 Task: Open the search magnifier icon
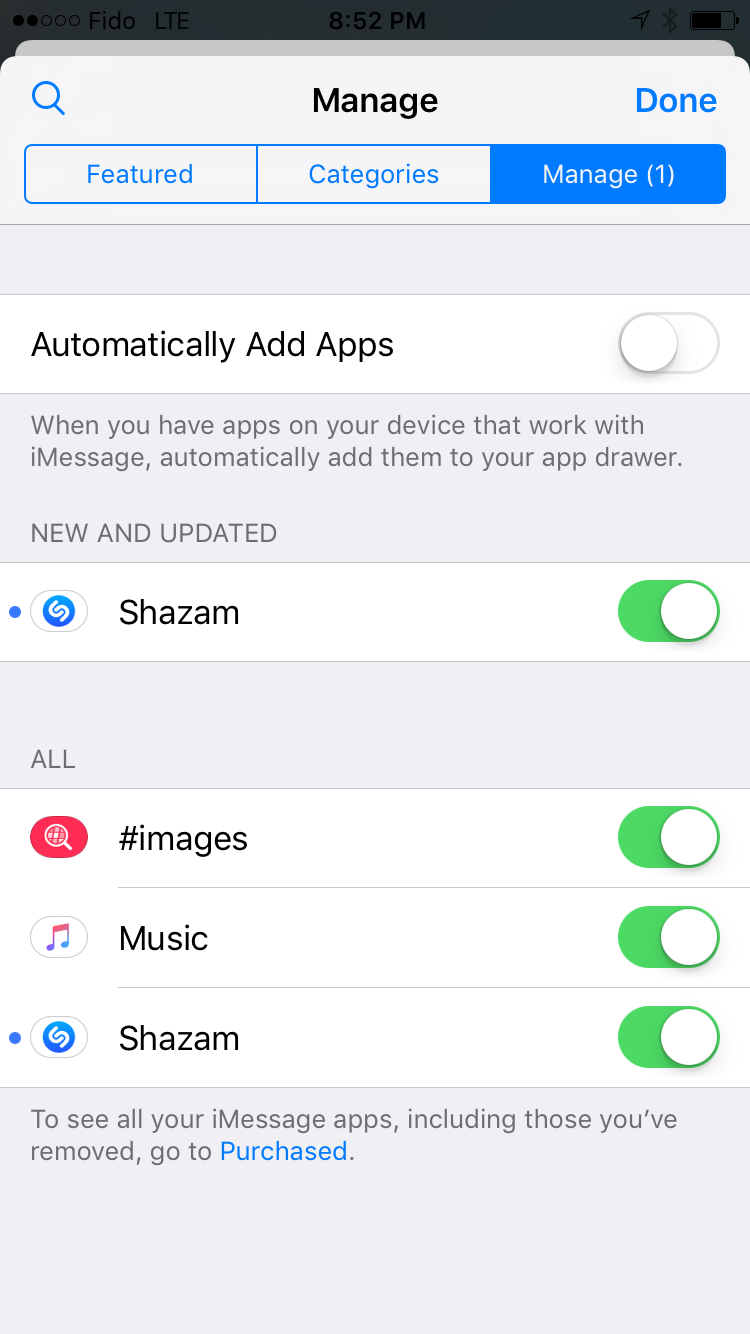pyautogui.click(x=48, y=99)
